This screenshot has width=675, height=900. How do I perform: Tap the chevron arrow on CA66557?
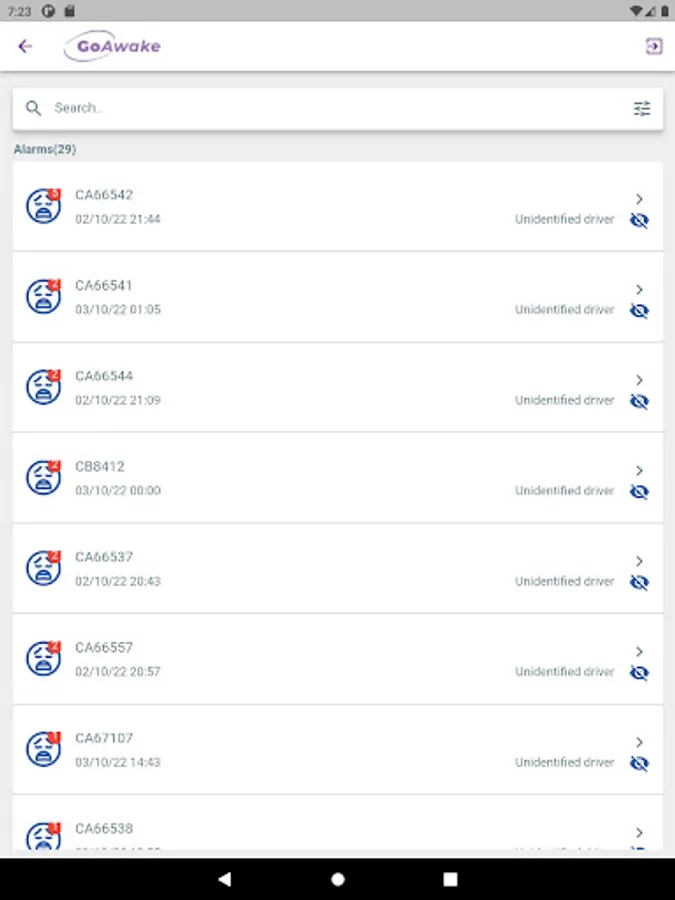639,651
